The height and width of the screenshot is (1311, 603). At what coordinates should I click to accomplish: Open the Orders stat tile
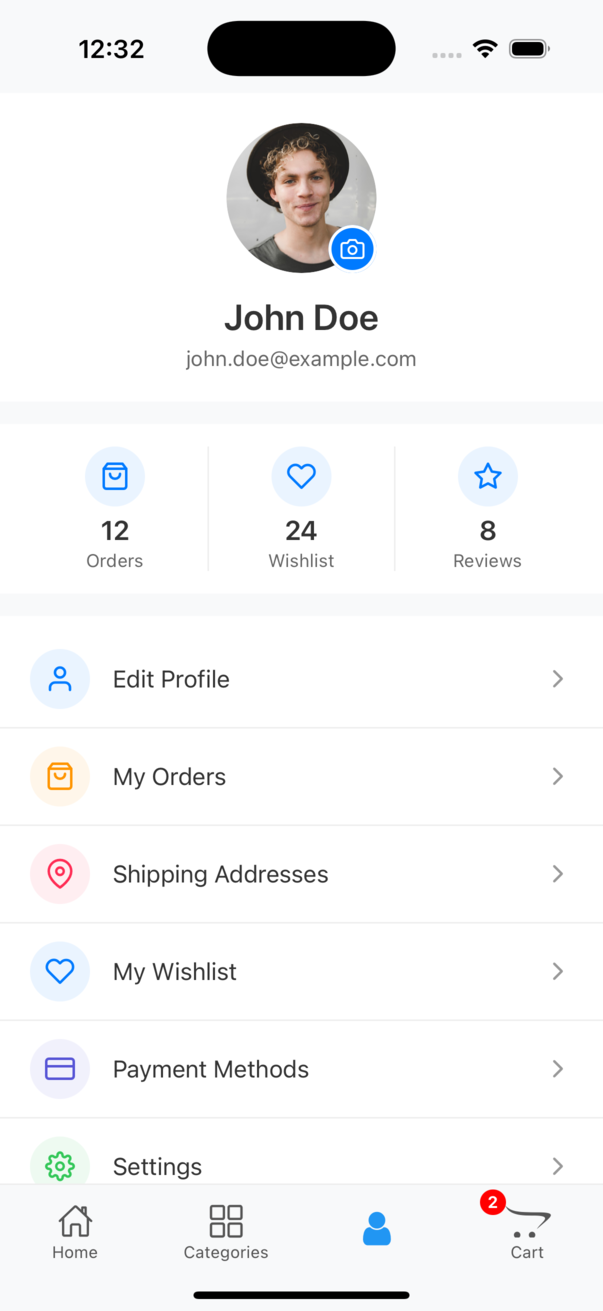pyautogui.click(x=115, y=508)
